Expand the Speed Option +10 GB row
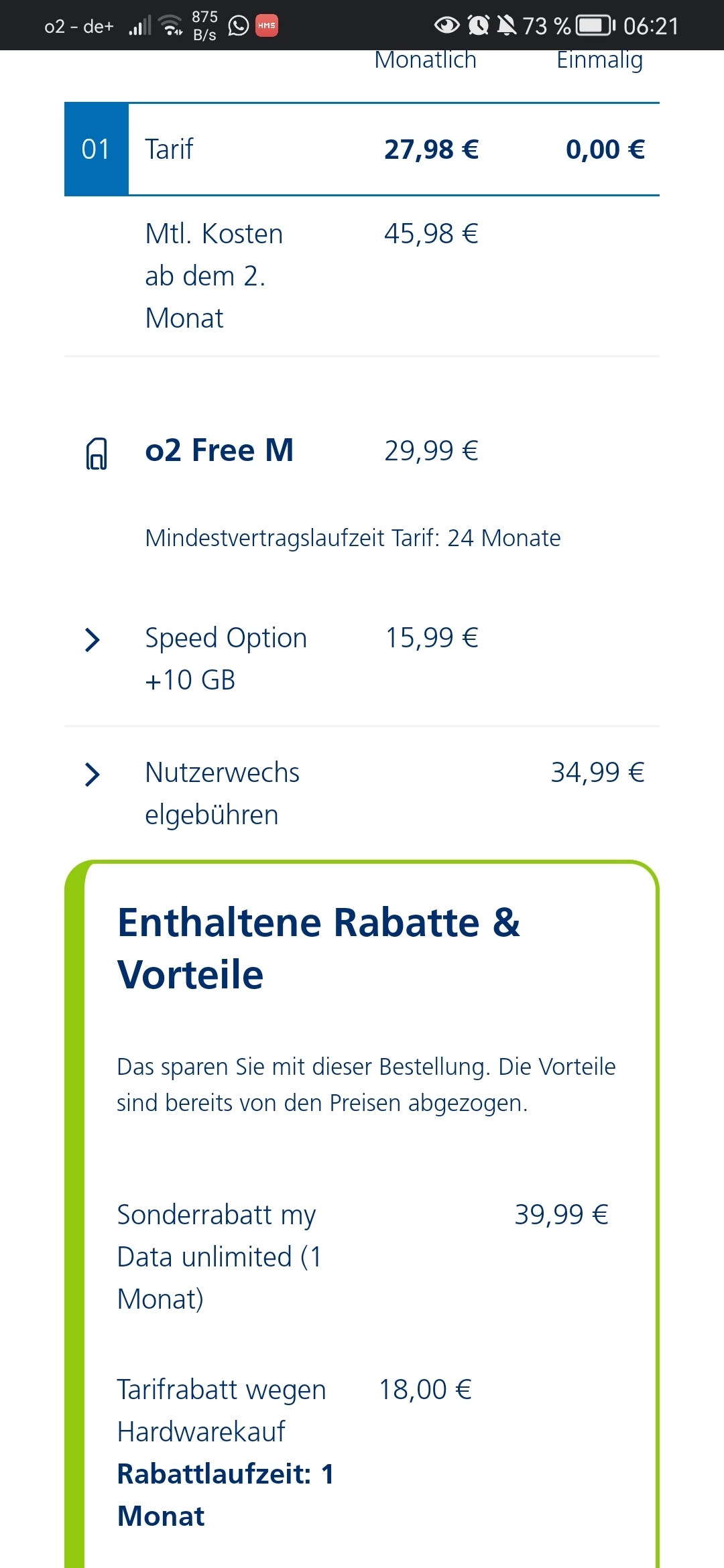The height and width of the screenshot is (1568, 724). pos(93,640)
